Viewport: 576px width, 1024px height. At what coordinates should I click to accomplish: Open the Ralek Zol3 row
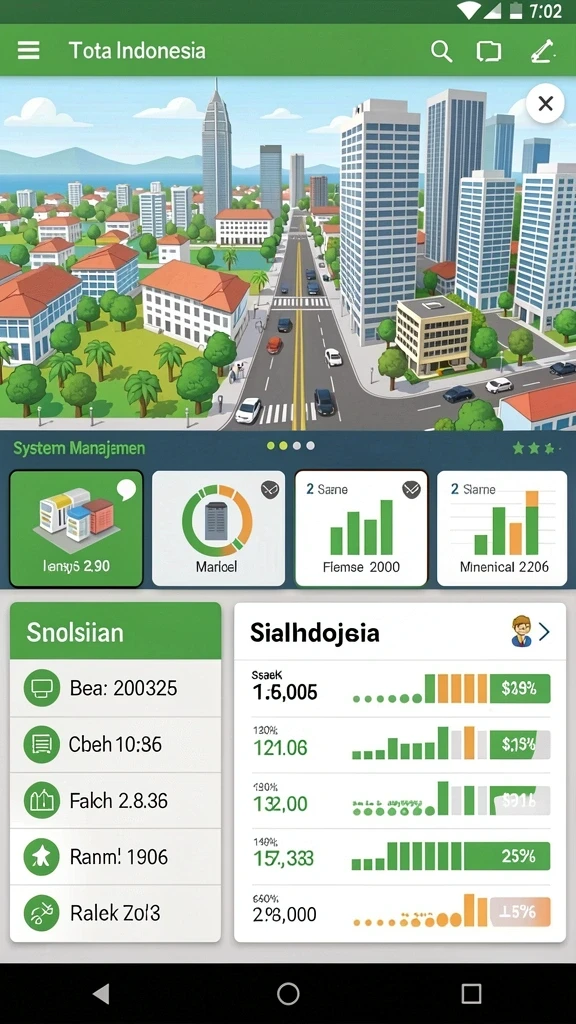(x=116, y=913)
